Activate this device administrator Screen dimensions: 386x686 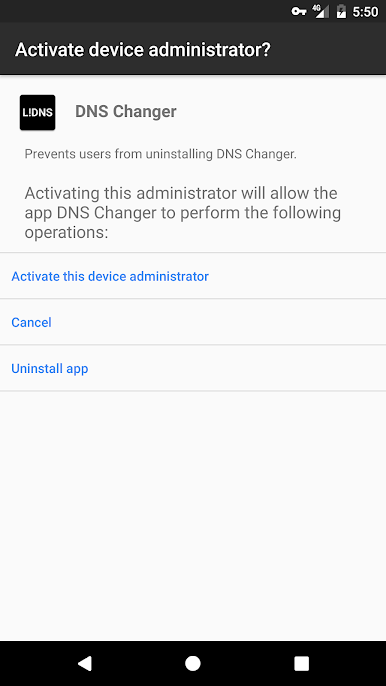pos(193,276)
